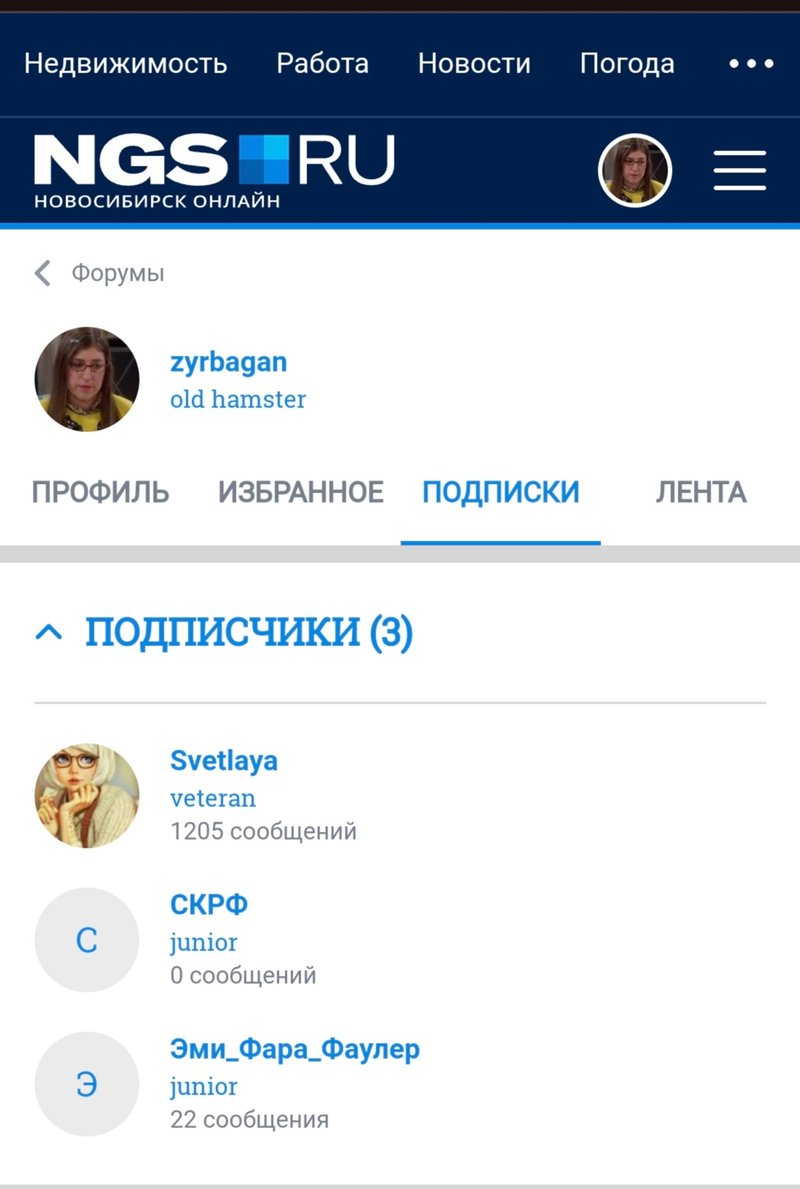Check the Погода section
This screenshot has width=800, height=1189.
[627, 64]
